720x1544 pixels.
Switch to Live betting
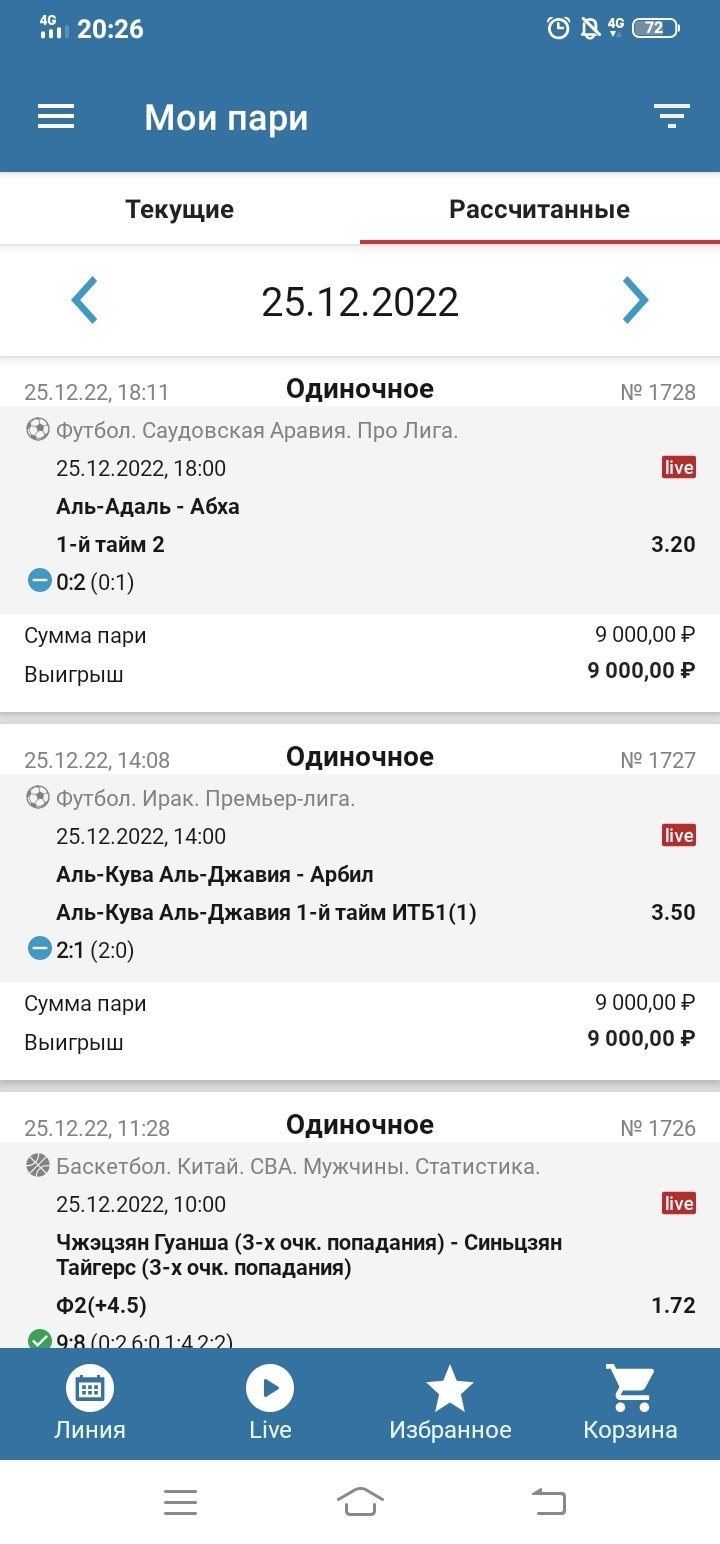coord(270,1403)
